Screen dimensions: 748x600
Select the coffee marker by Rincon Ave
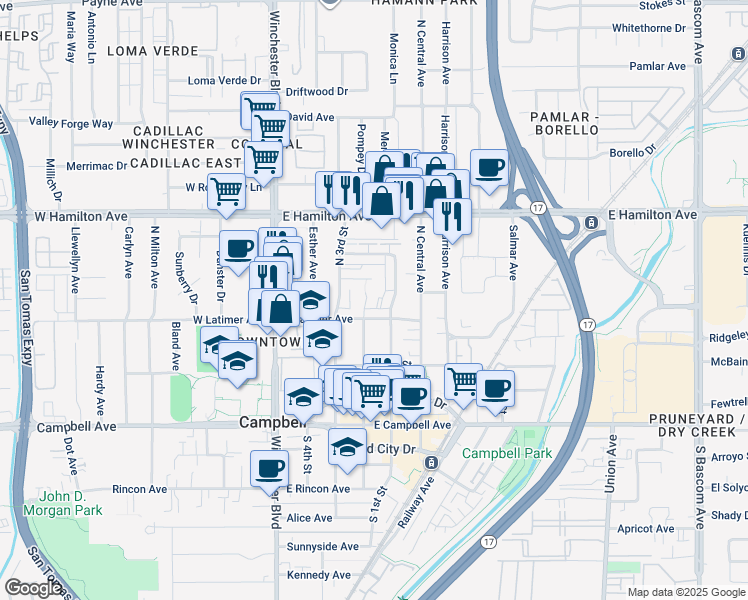[270, 471]
